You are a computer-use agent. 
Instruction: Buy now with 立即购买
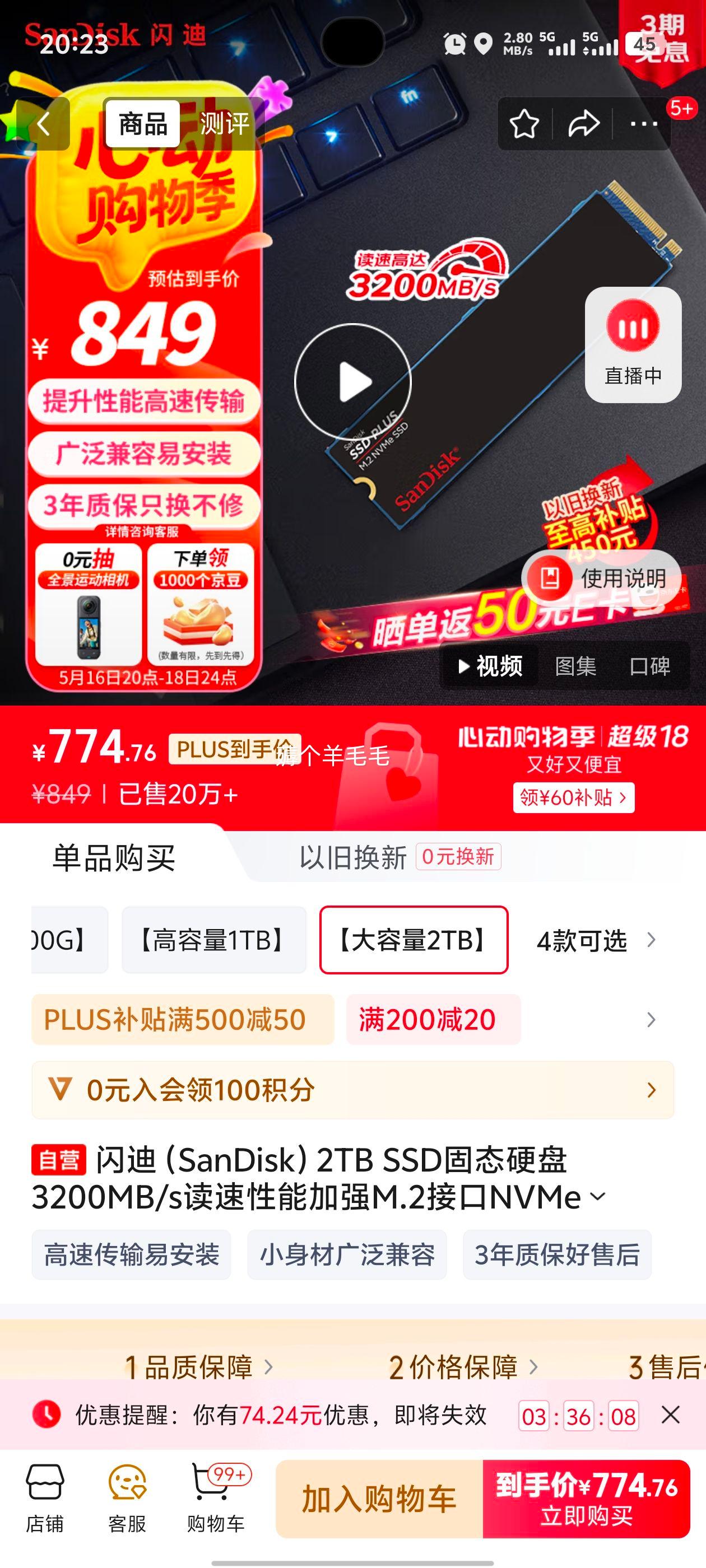coord(586,1499)
